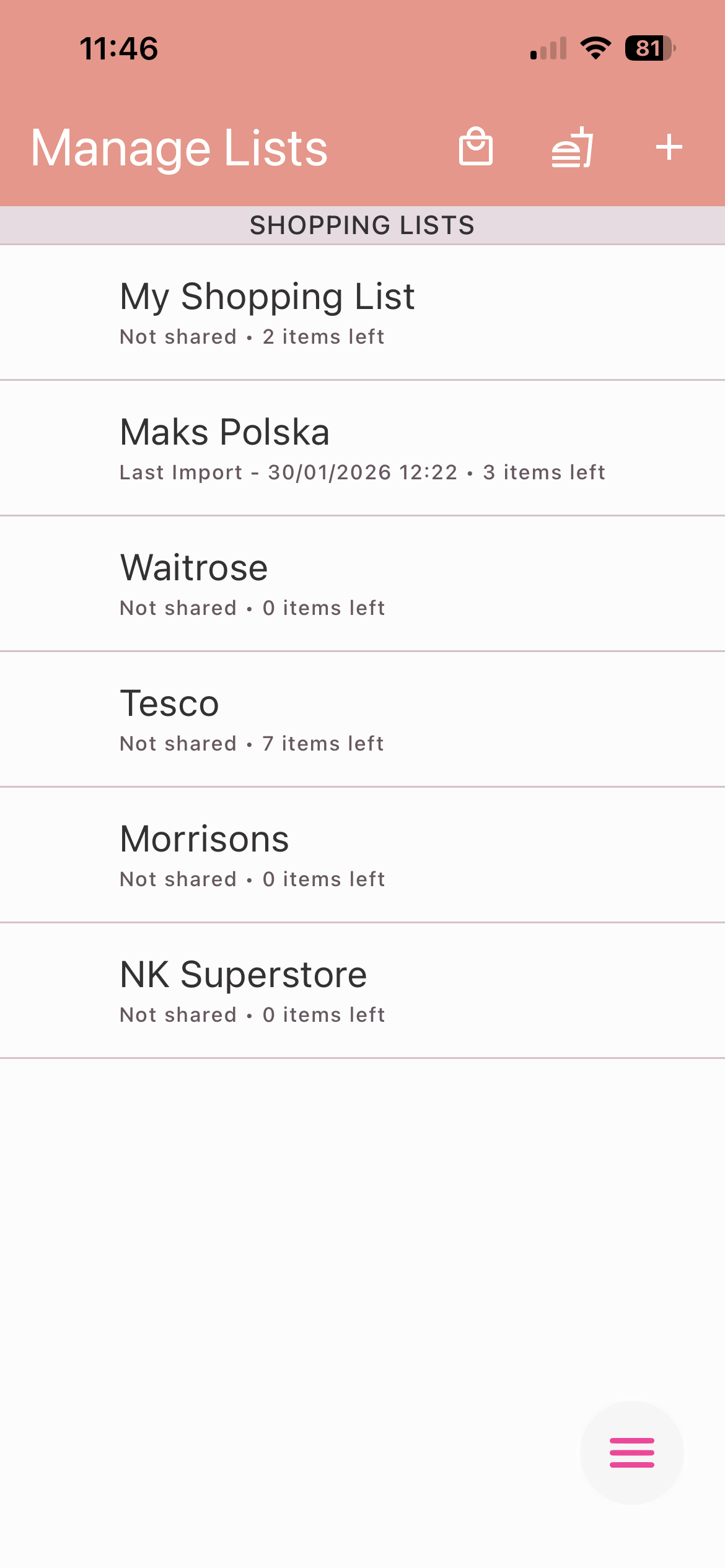Viewport: 725px width, 1568px height.
Task: Open the pink hamburger menu button
Action: click(x=631, y=1452)
